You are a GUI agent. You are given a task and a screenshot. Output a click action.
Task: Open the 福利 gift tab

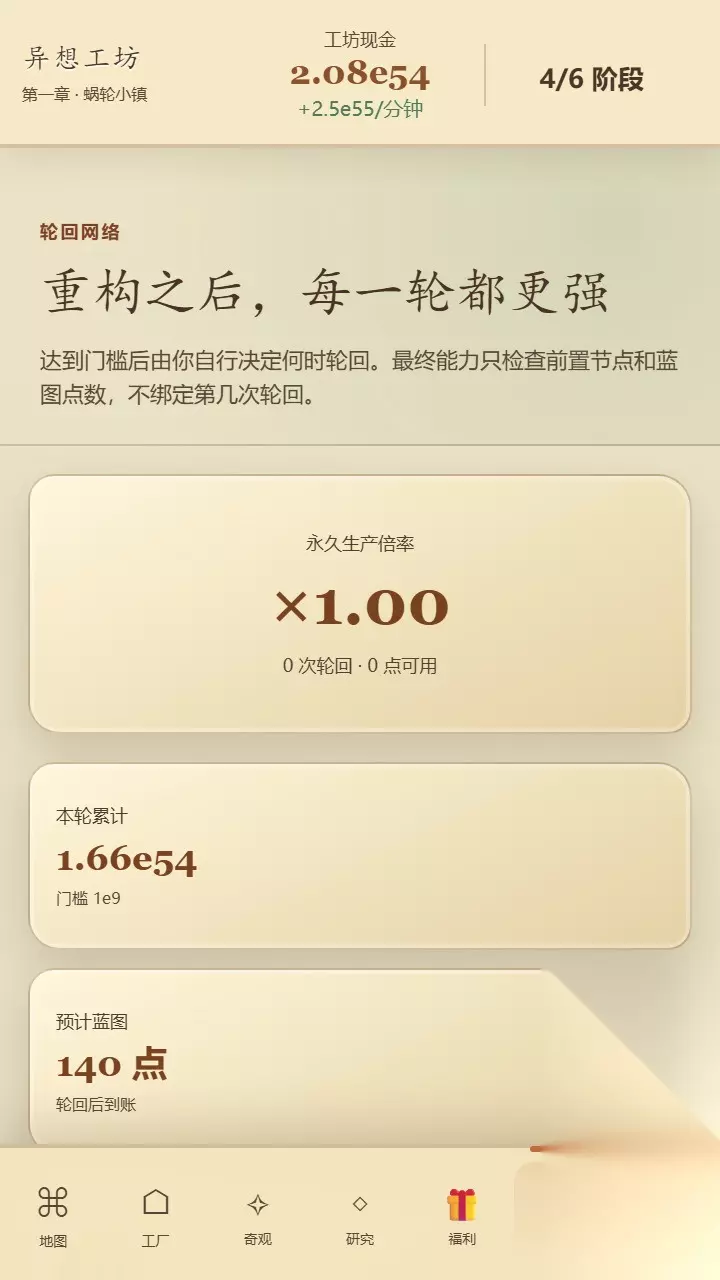[x=462, y=1214]
